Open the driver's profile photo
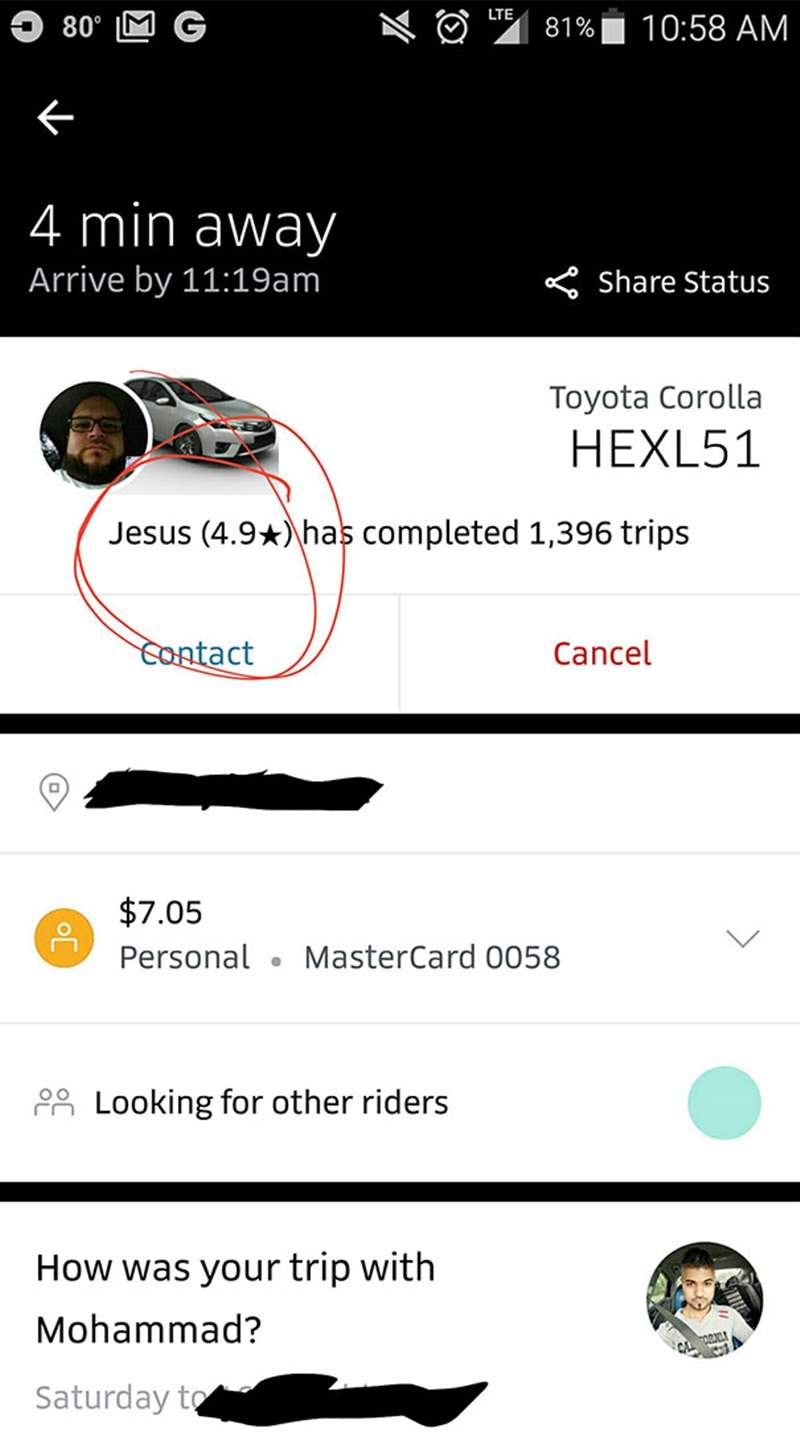This screenshot has height=1448, width=800. [94, 434]
